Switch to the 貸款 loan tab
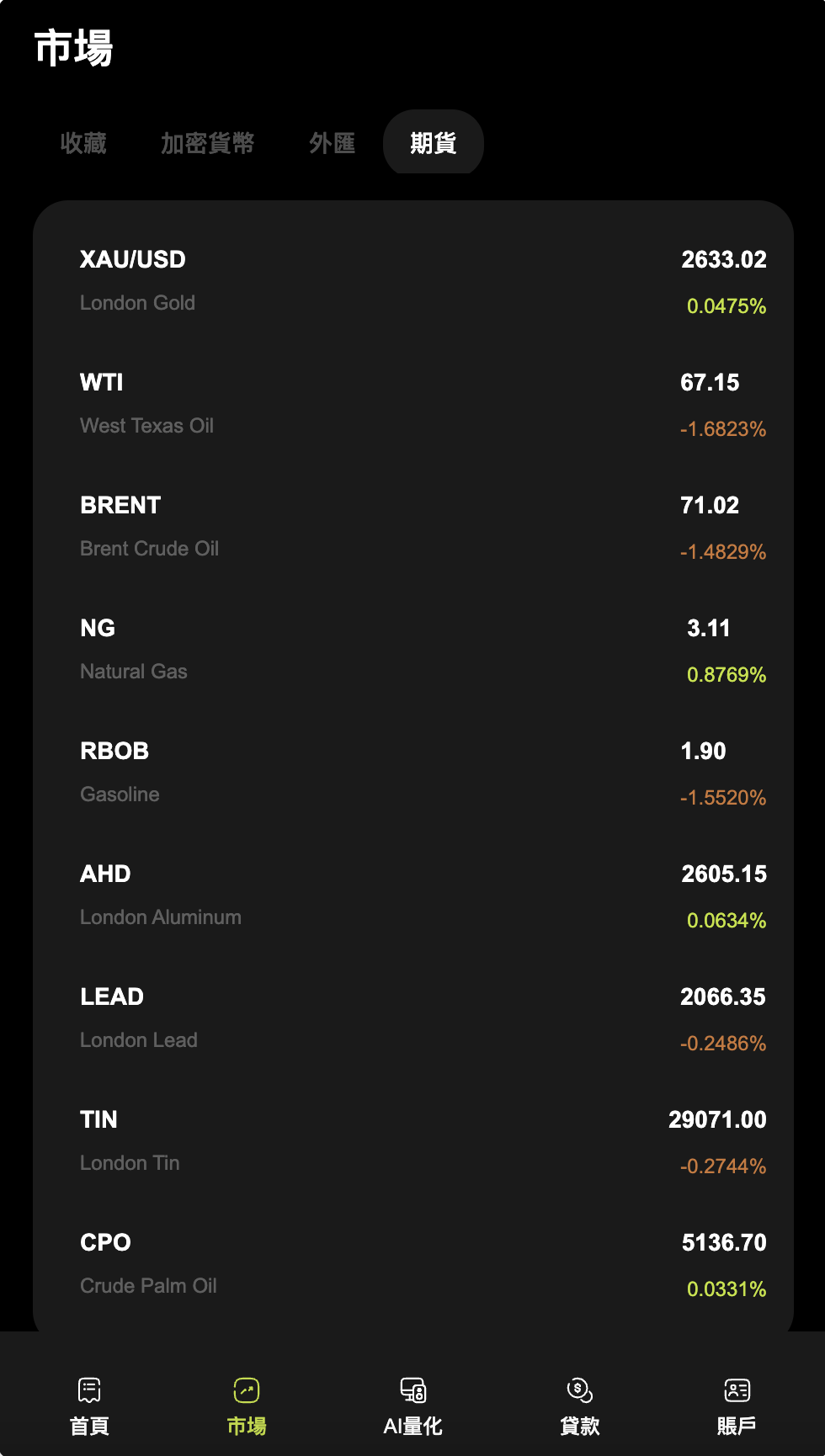Screen dimensions: 825x1456 pos(579,1404)
